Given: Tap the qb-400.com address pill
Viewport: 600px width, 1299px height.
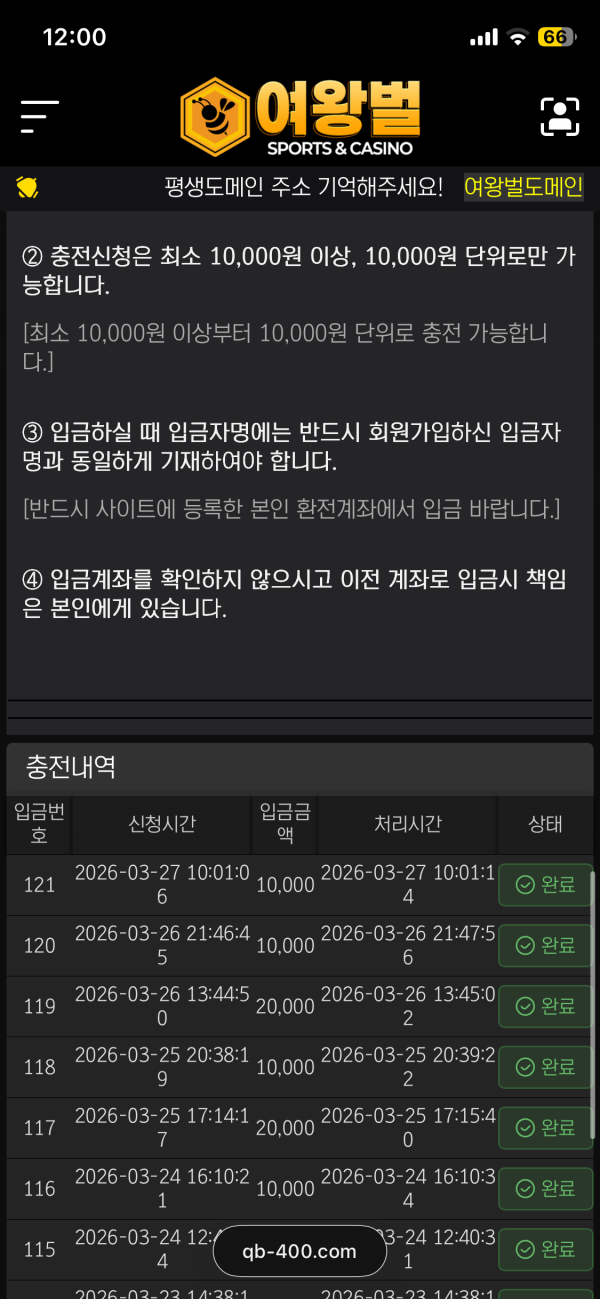Looking at the screenshot, I should [300, 1251].
